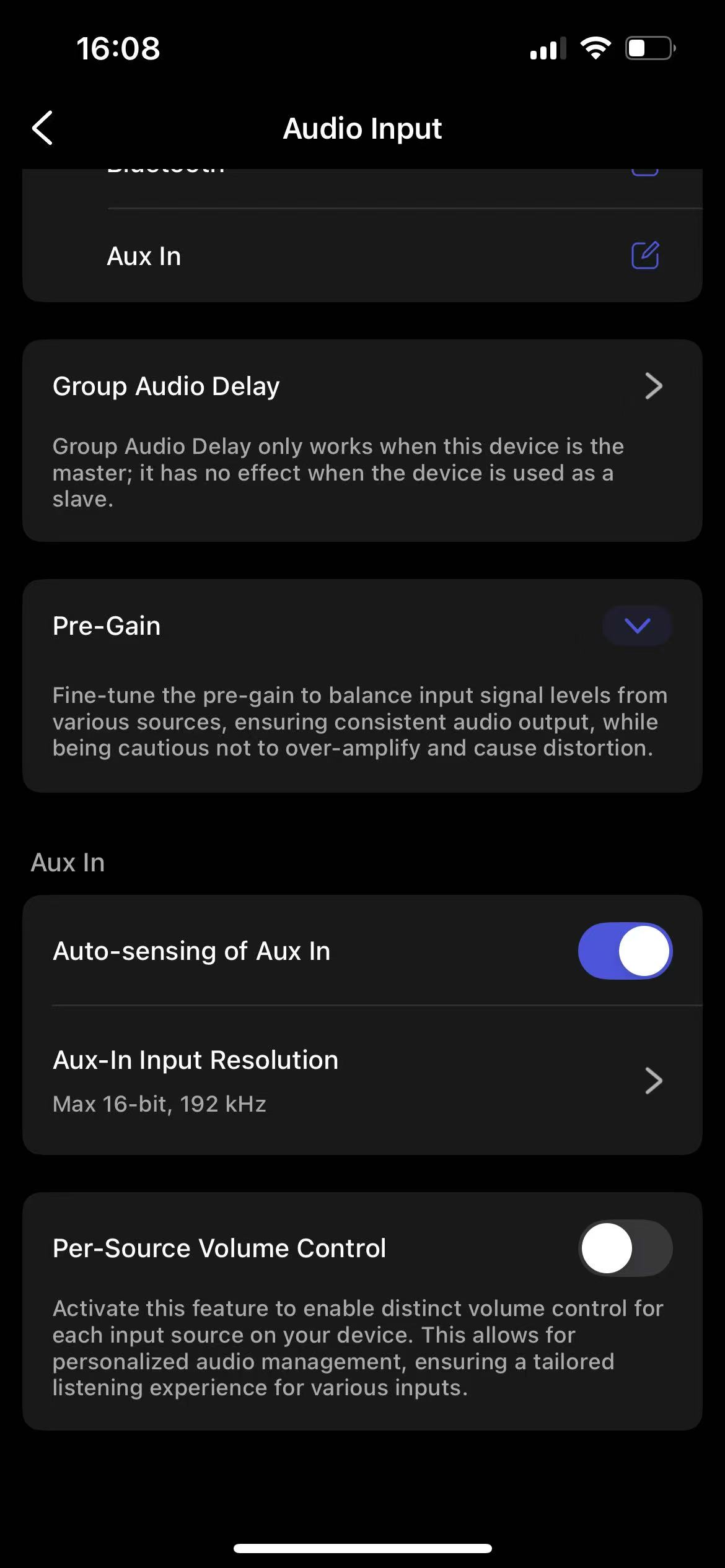Expand the Pre-Gain section
This screenshot has width=725, height=1568.
click(x=637, y=625)
